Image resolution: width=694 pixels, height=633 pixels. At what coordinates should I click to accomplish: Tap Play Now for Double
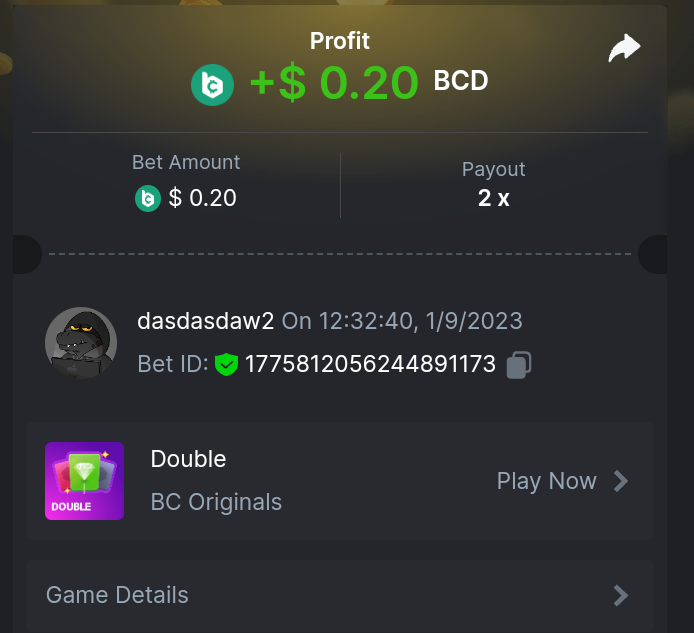(x=562, y=481)
